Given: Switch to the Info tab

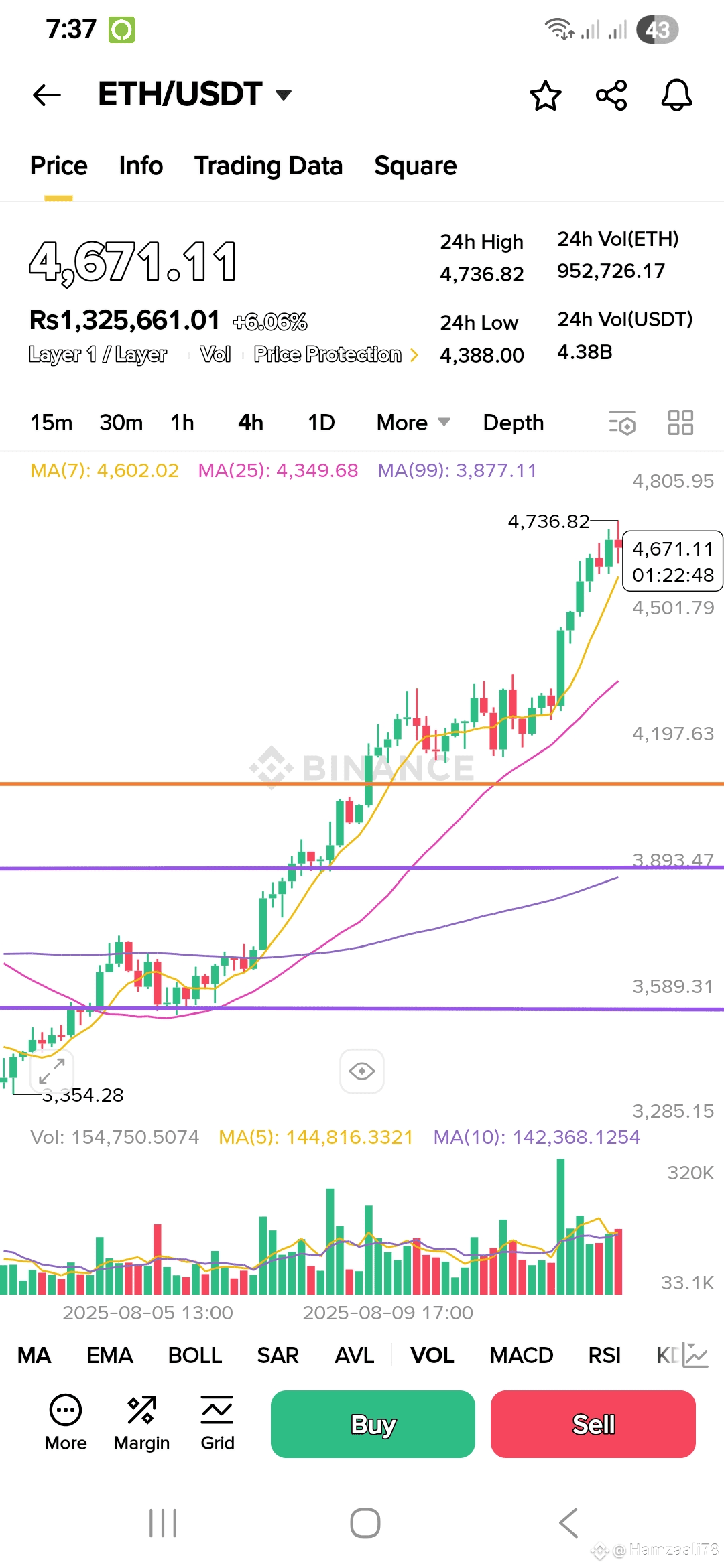Looking at the screenshot, I should (141, 166).
